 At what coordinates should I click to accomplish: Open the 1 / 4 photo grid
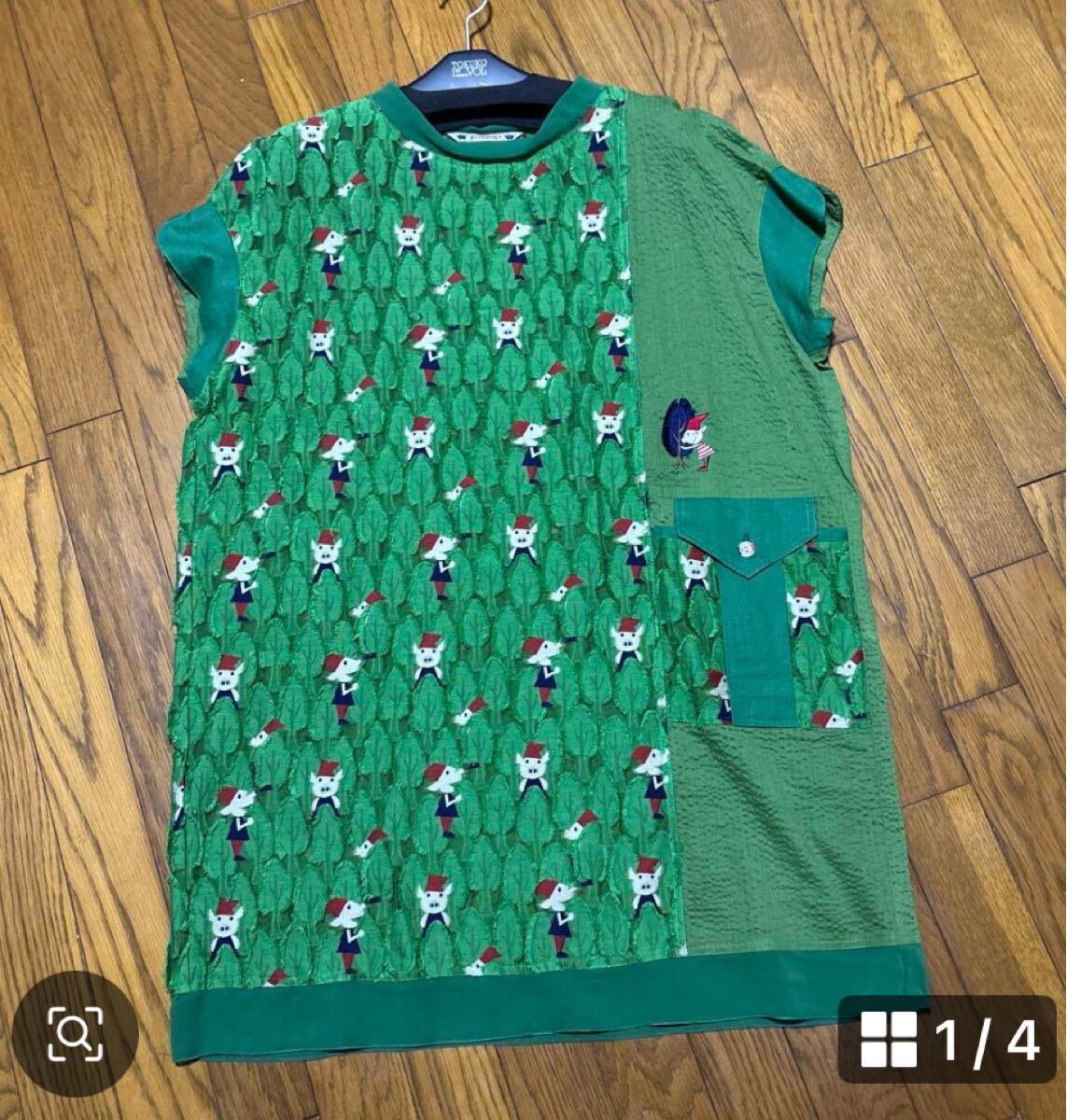pos(951,1039)
